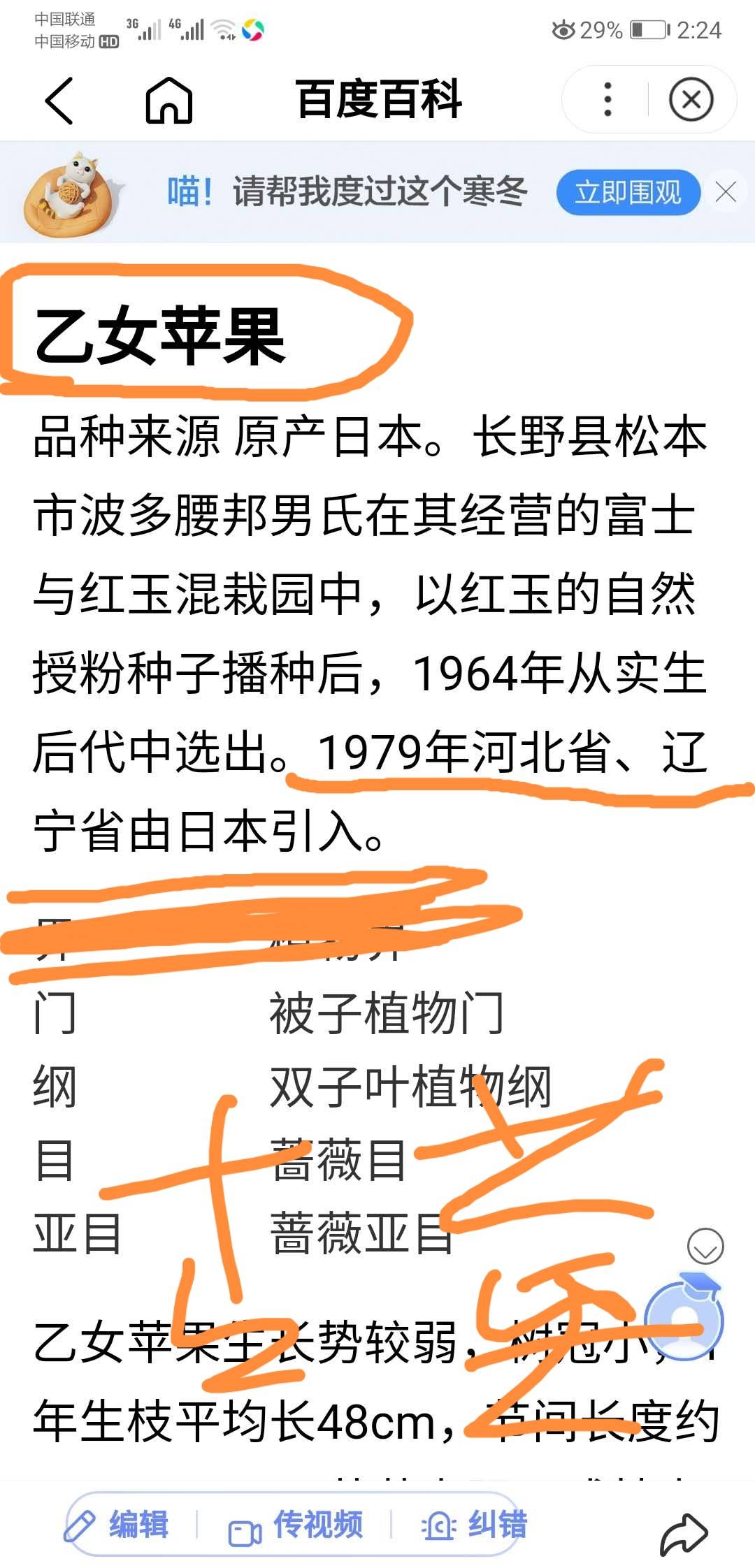
Task: Tap 纠错 to report an error
Action: tap(475, 1524)
